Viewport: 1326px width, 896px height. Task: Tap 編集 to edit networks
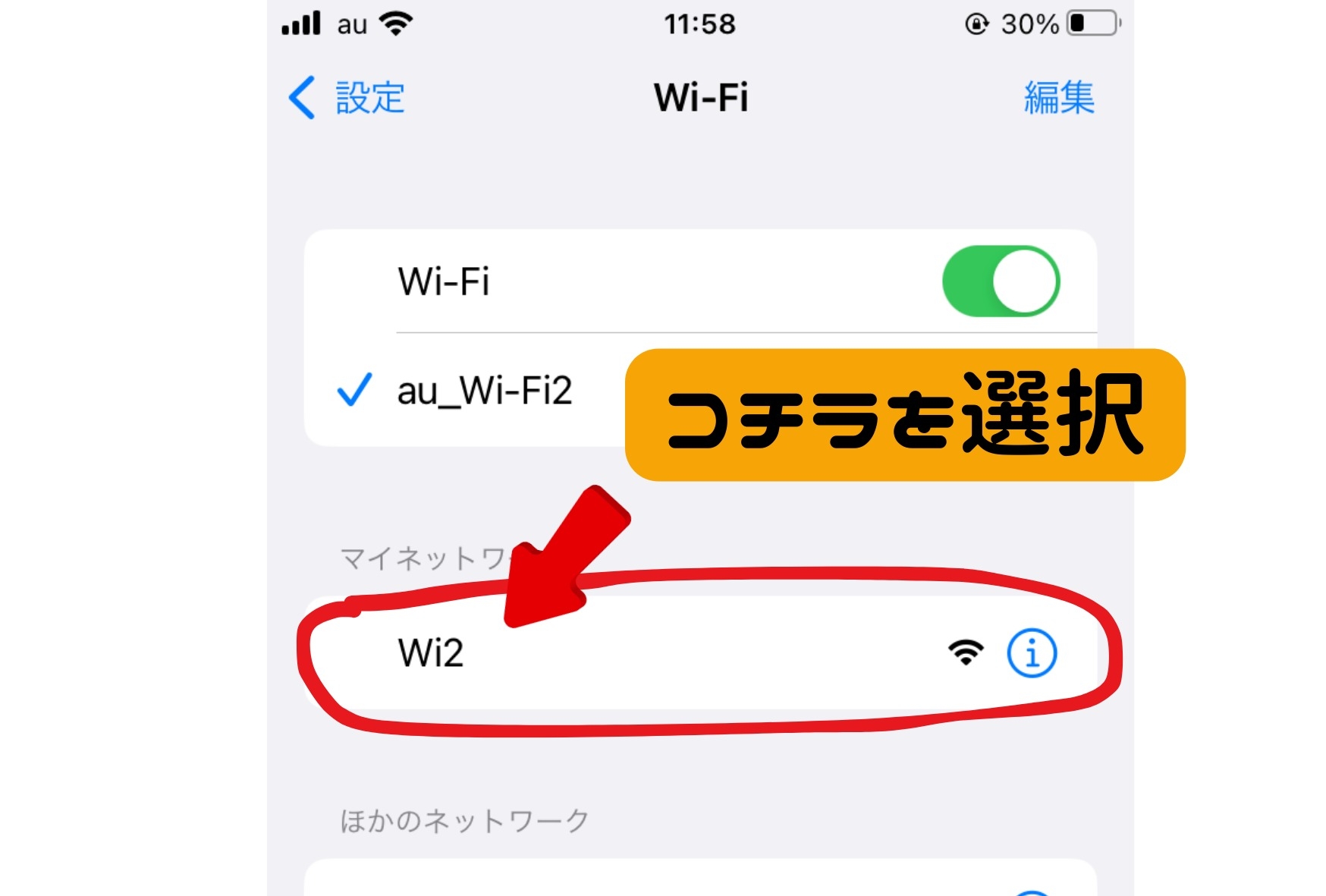(1058, 98)
